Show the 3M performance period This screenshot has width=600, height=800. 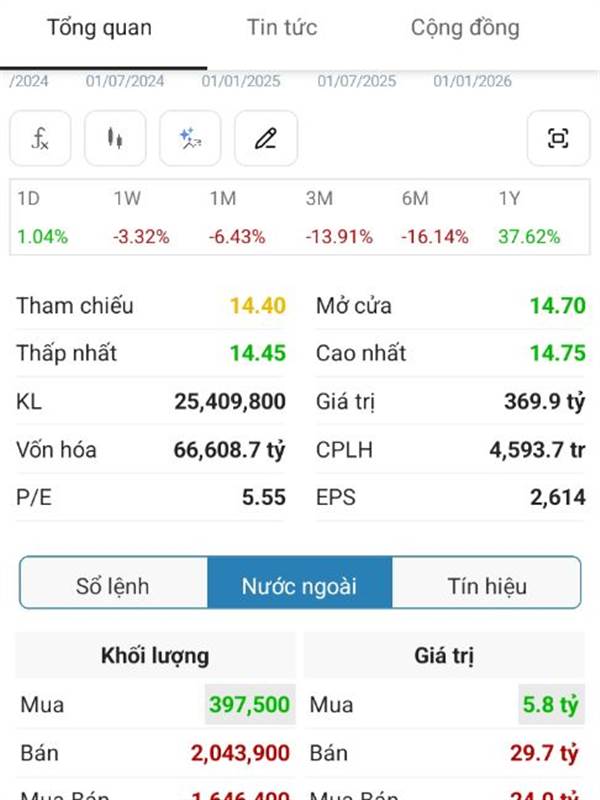coord(339,218)
